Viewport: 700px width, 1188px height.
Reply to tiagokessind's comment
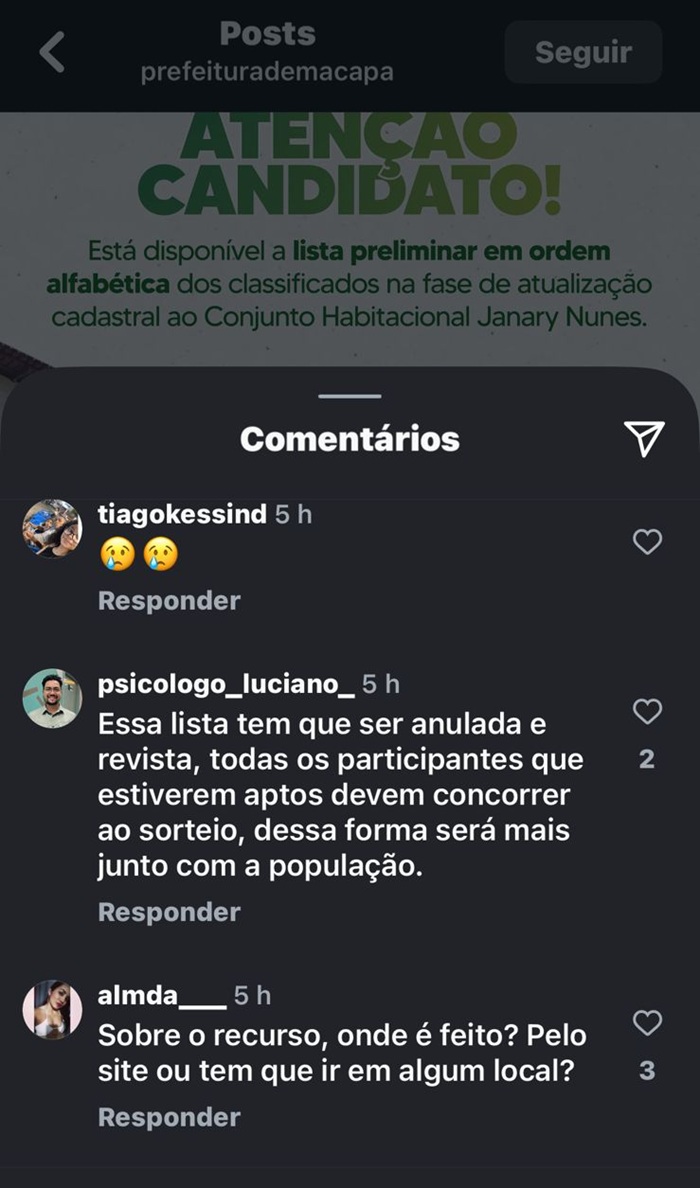click(169, 601)
